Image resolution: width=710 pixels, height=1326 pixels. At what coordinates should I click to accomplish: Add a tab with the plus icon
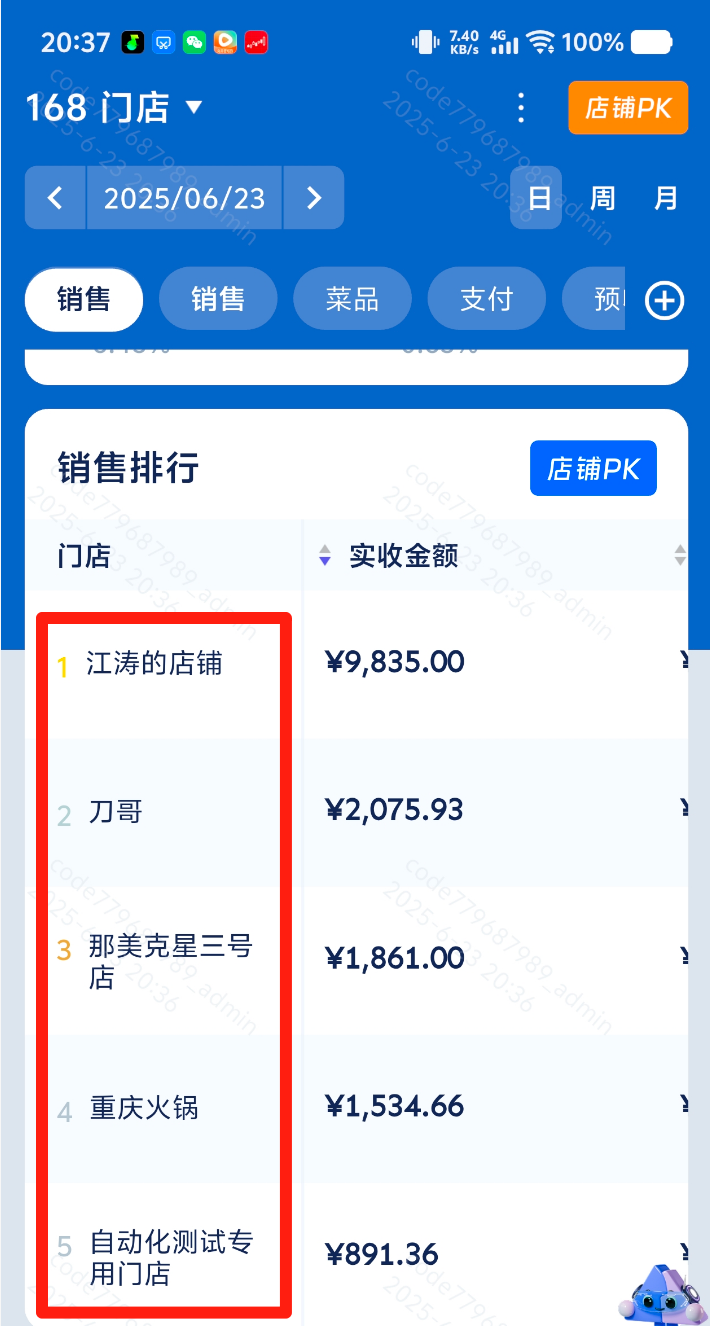point(665,300)
